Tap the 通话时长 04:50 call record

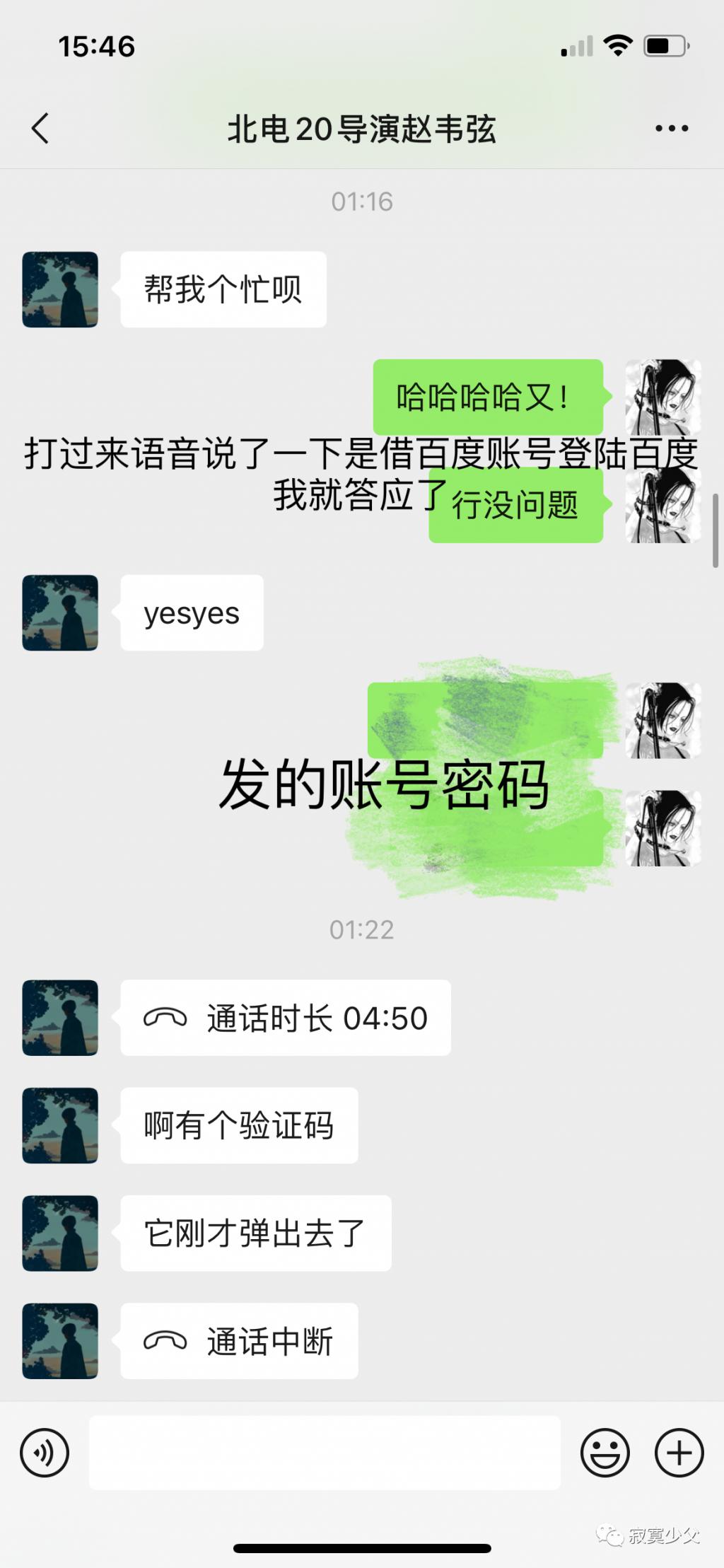[x=285, y=1018]
